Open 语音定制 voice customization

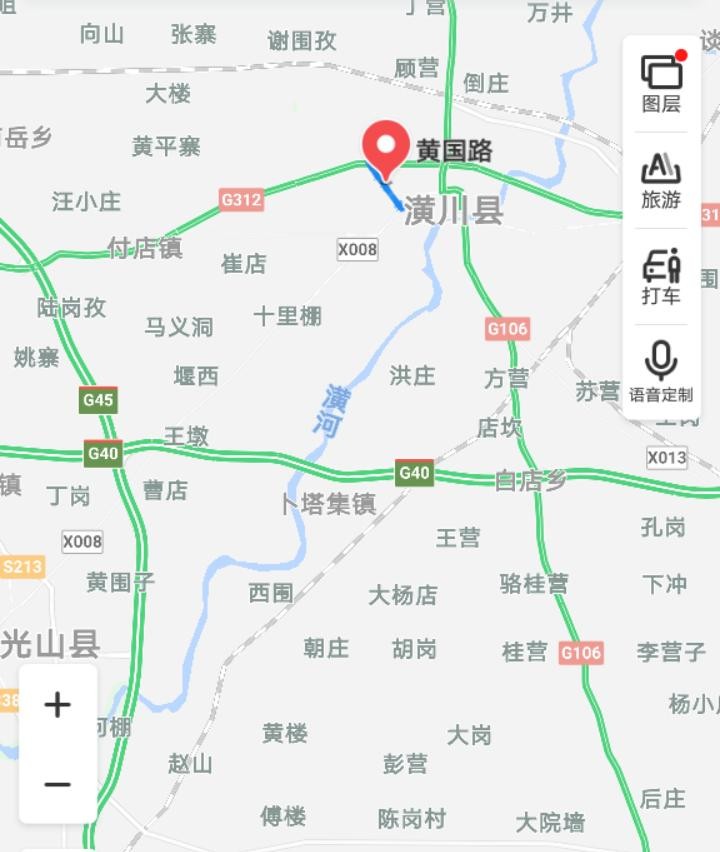(661, 371)
